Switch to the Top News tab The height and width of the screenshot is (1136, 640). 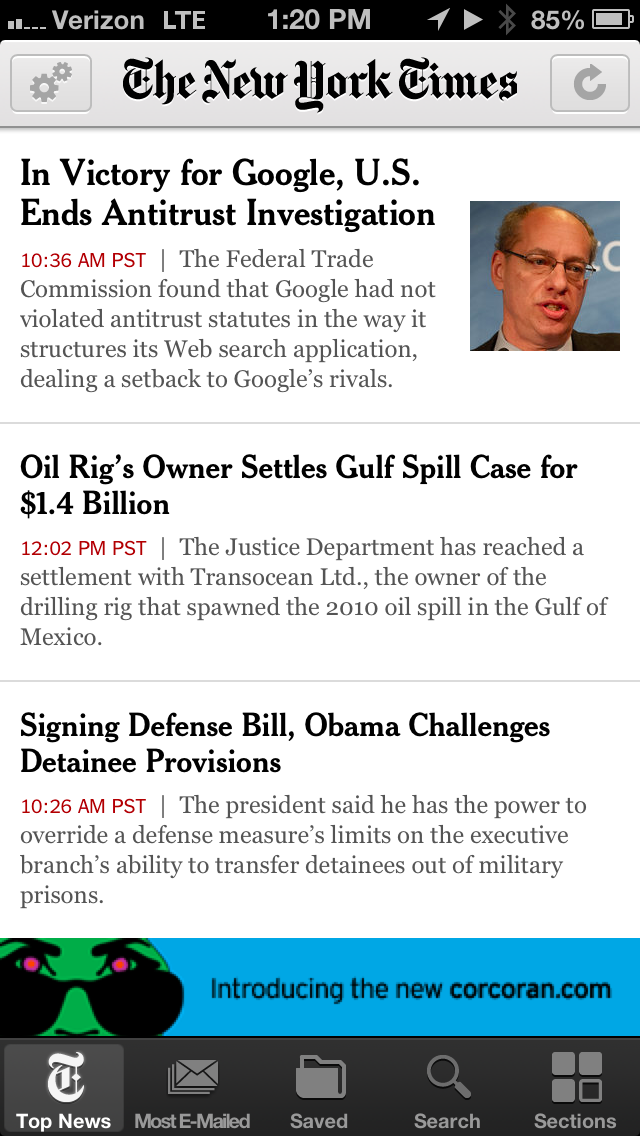click(64, 1088)
